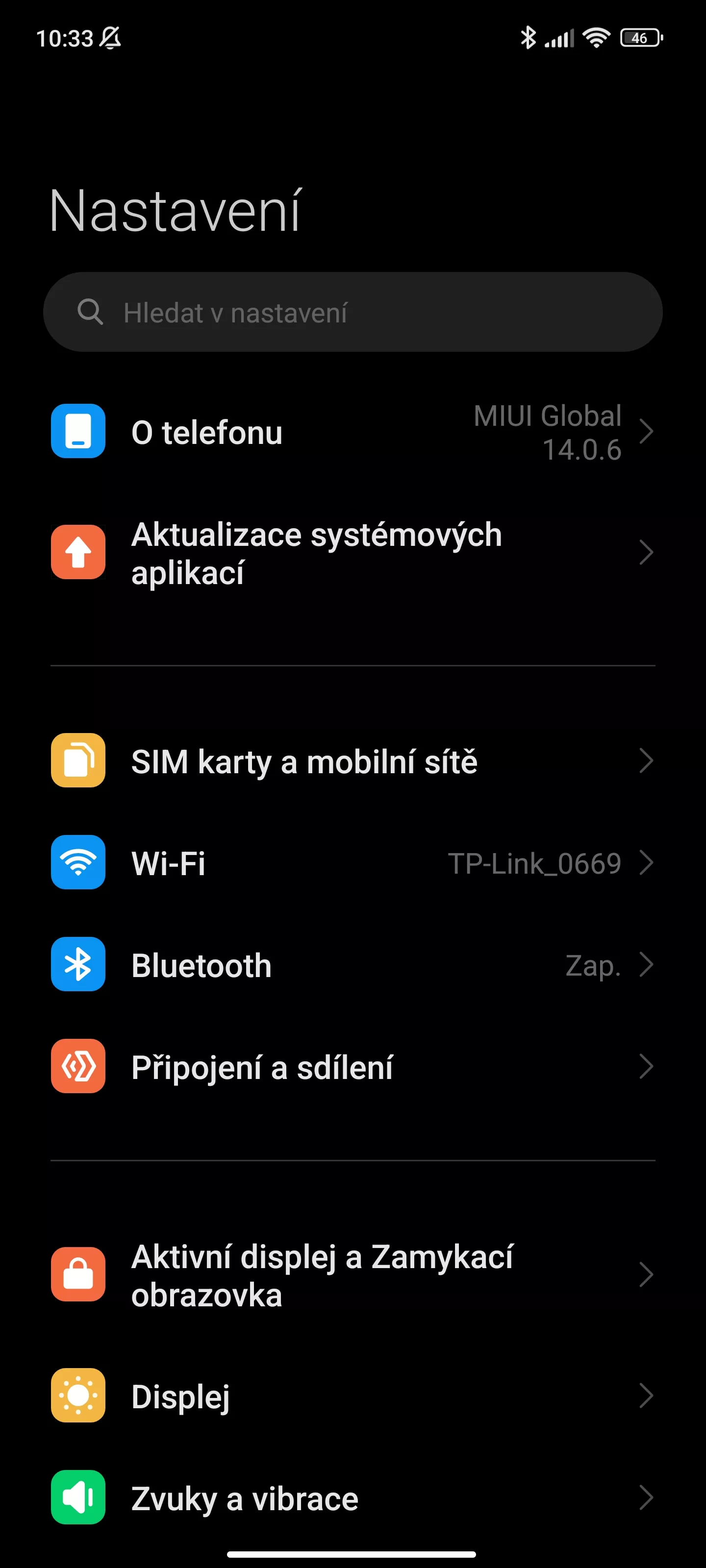The image size is (706, 1568).
Task: Open Aktualizace systémových aplikací
Action: click(x=353, y=553)
